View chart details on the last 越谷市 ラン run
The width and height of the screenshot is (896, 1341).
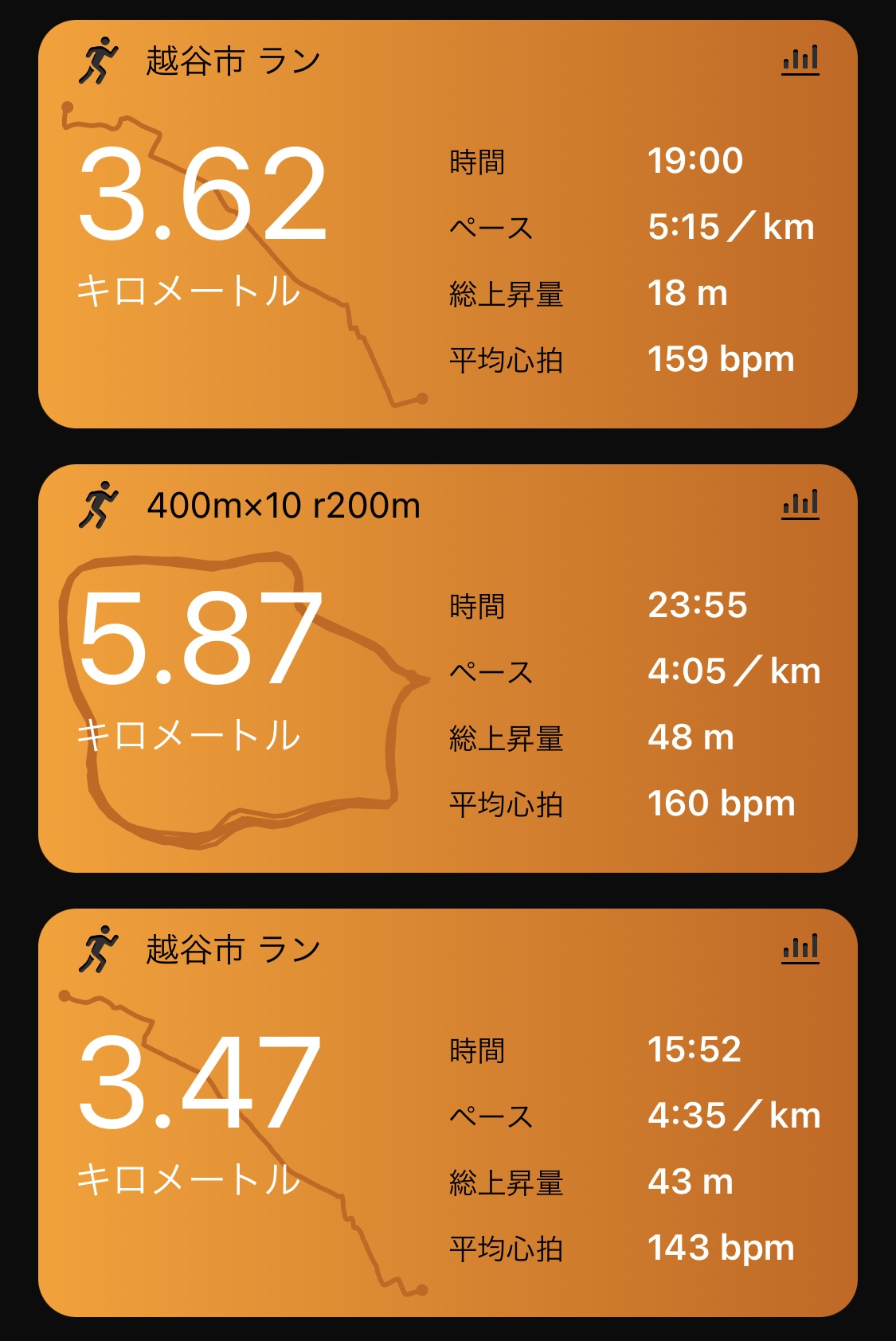[800, 949]
